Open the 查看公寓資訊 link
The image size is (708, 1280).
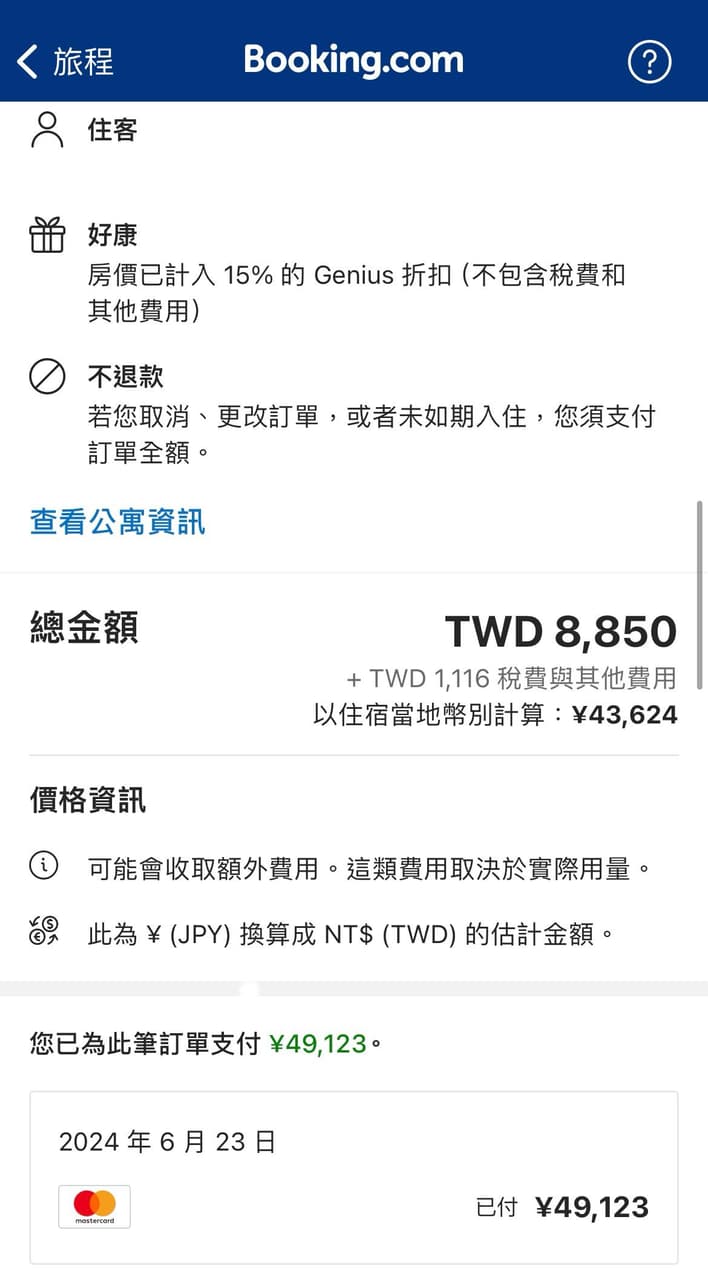tap(117, 521)
